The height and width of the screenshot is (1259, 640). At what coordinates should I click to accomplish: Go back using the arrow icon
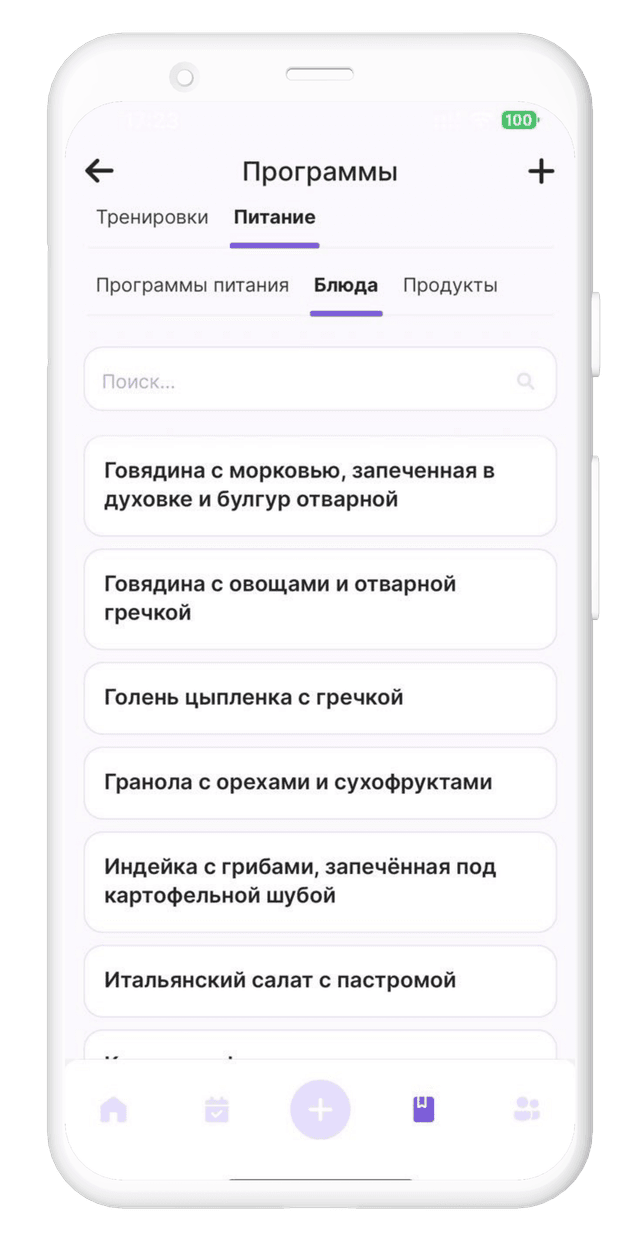[99, 171]
